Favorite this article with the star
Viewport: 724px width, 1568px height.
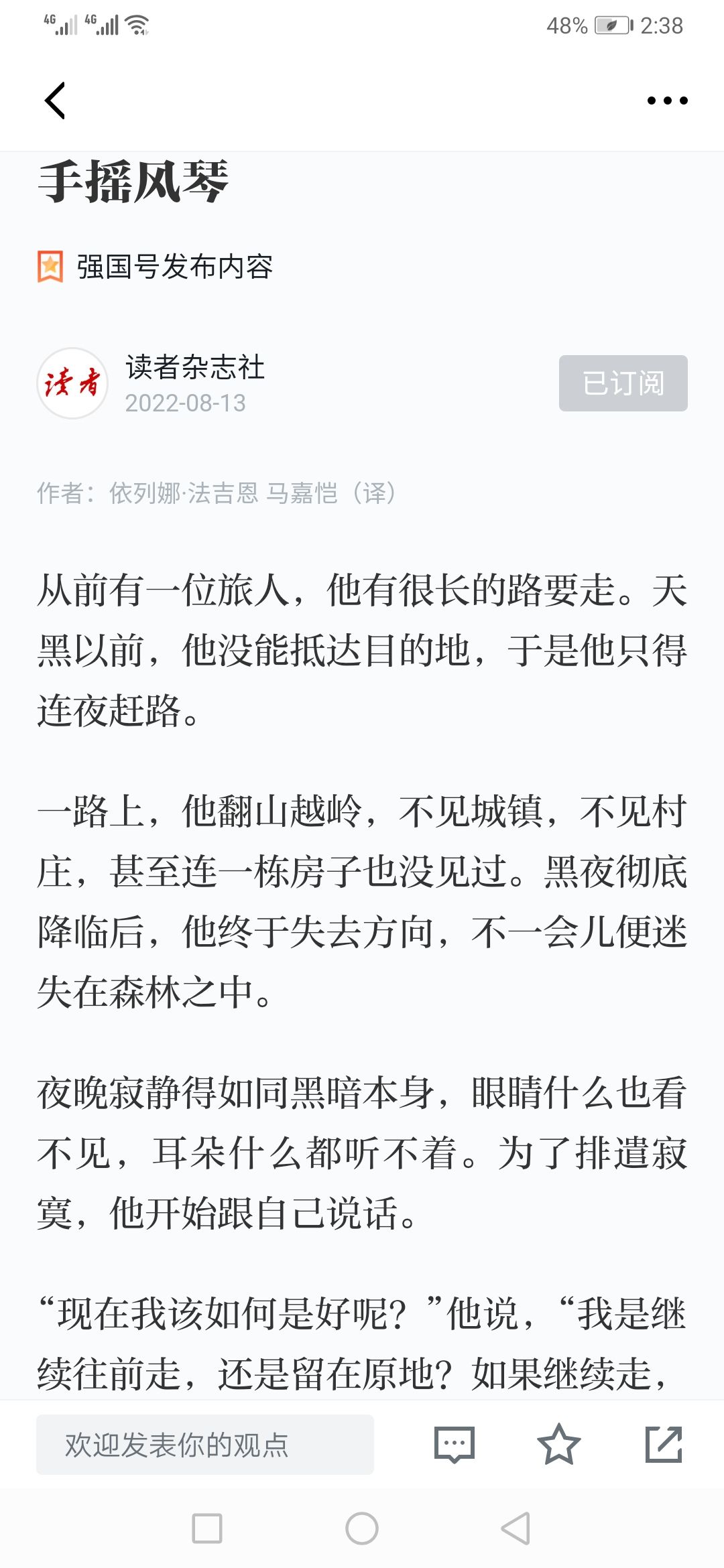(x=558, y=1444)
